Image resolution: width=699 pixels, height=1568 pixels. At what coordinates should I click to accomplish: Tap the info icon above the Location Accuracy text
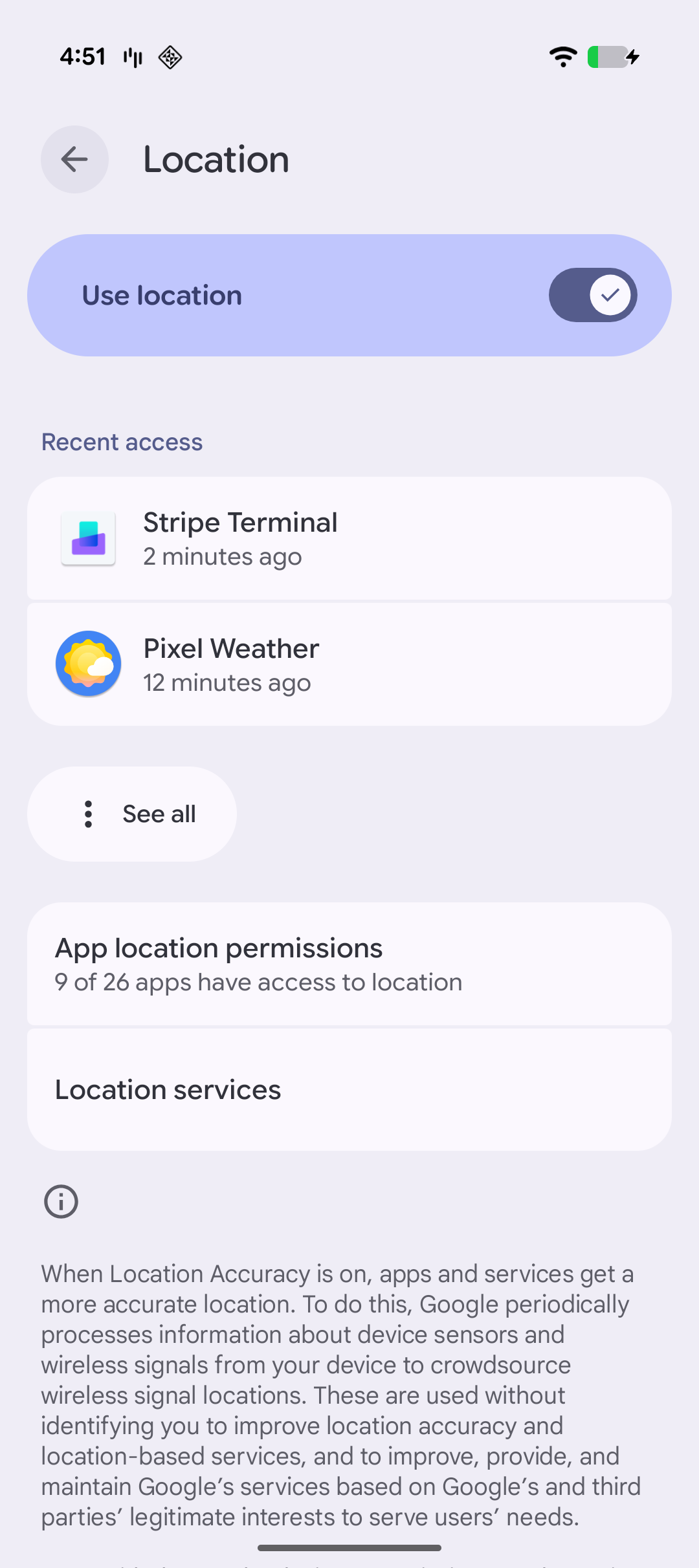tap(60, 1201)
